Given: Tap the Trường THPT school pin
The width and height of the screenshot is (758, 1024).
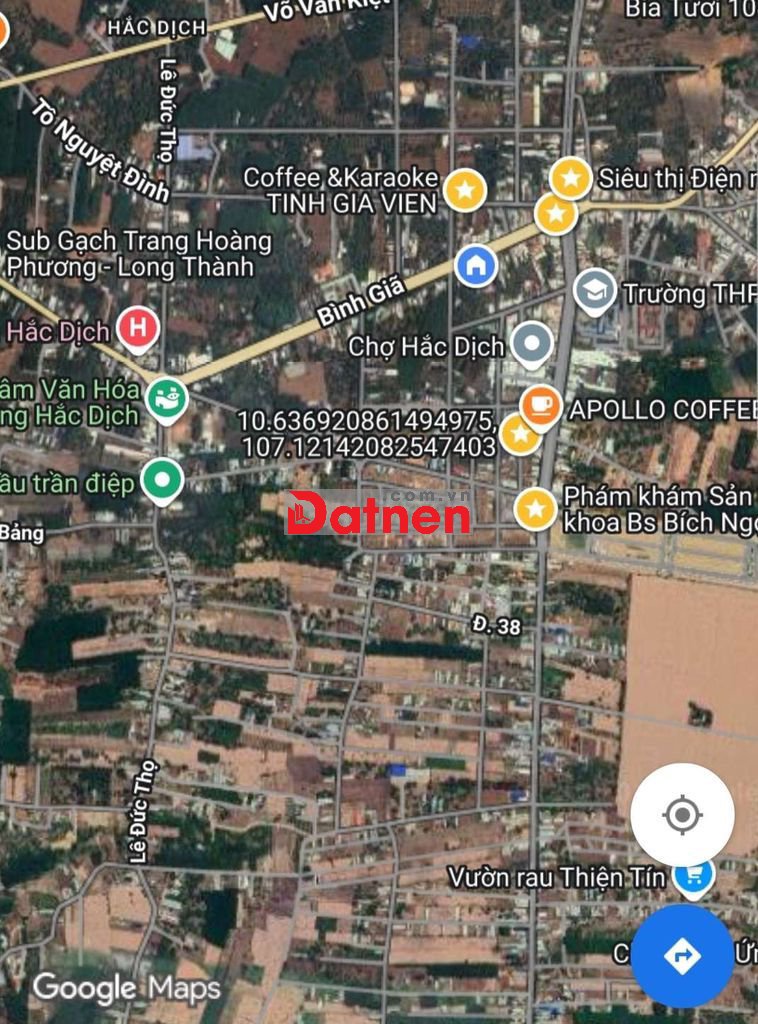Looking at the screenshot, I should [x=595, y=291].
